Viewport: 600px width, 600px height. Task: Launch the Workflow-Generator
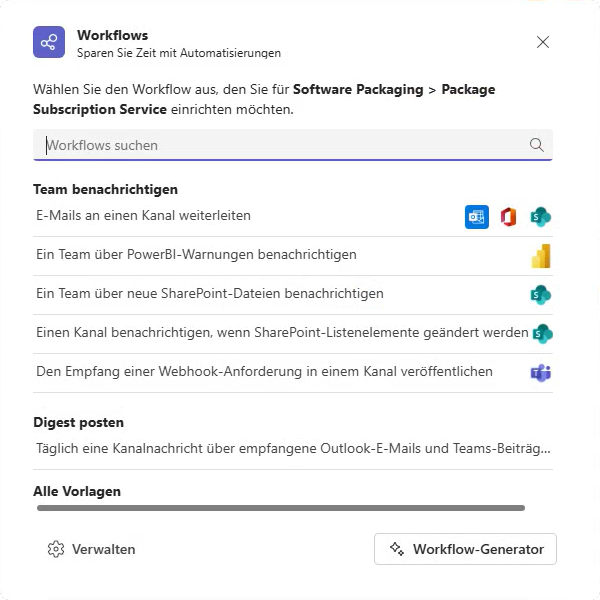click(465, 549)
